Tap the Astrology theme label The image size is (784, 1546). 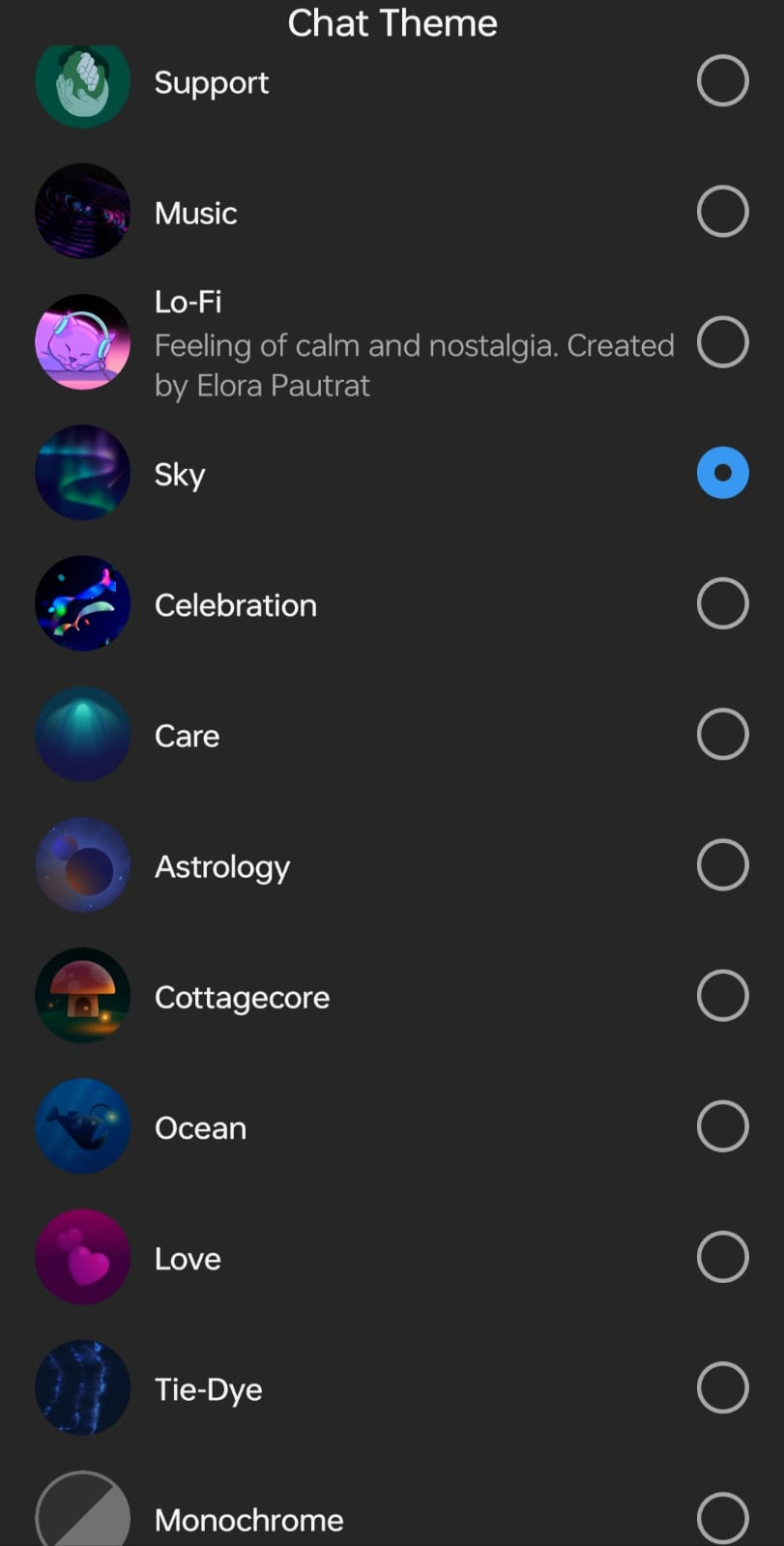point(221,866)
